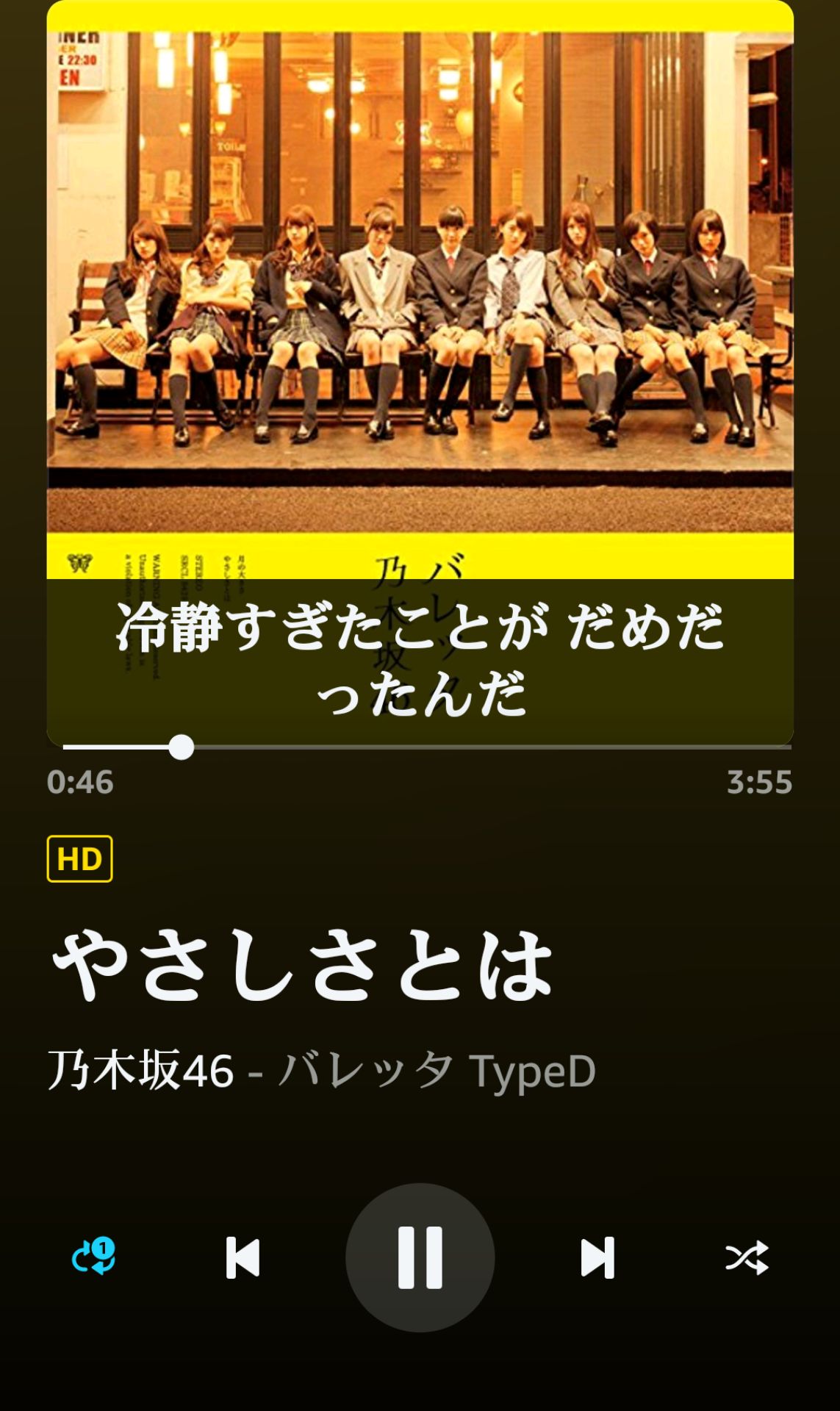Image resolution: width=840 pixels, height=1411 pixels.
Task: Open artist 乃木坂46 - バレッタ TypeD
Action: [x=321, y=1071]
